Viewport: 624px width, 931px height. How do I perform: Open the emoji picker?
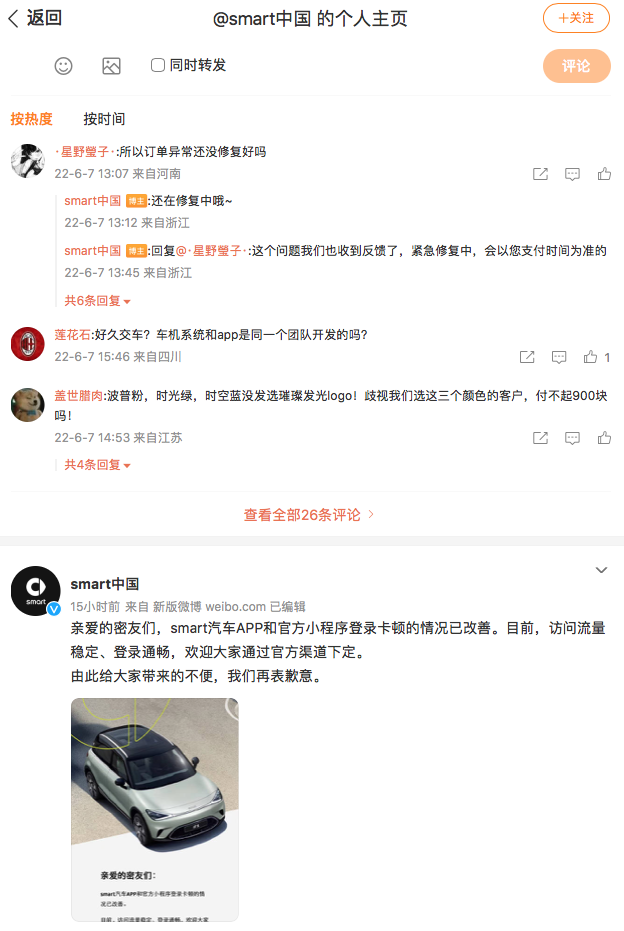[x=63, y=66]
